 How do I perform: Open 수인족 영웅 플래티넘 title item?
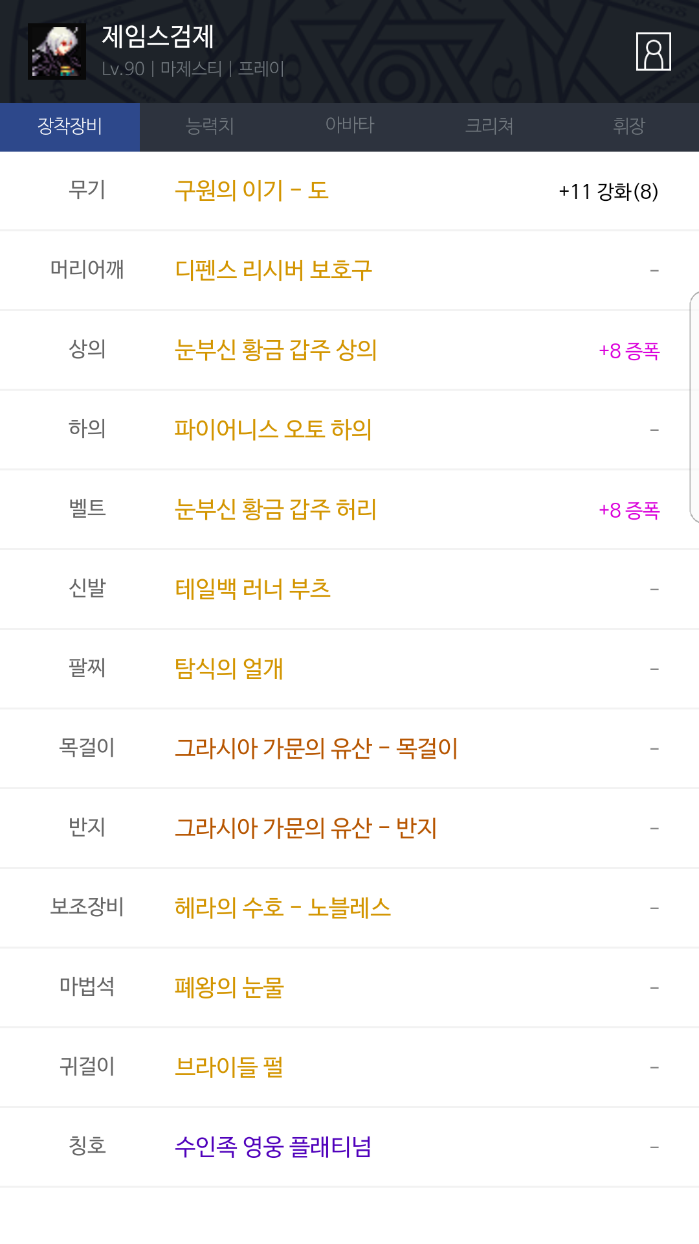(x=273, y=1147)
